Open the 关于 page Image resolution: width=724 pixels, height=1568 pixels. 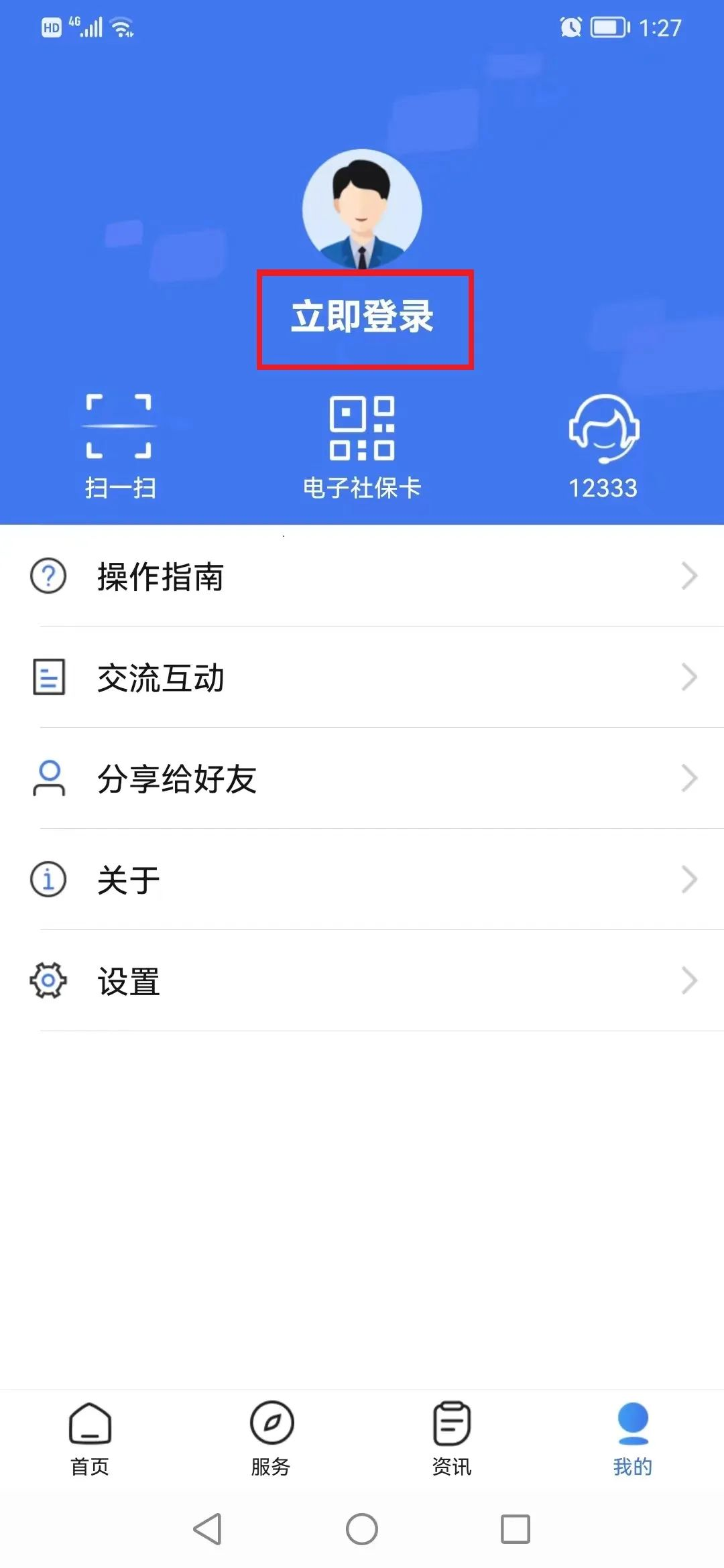click(x=362, y=880)
